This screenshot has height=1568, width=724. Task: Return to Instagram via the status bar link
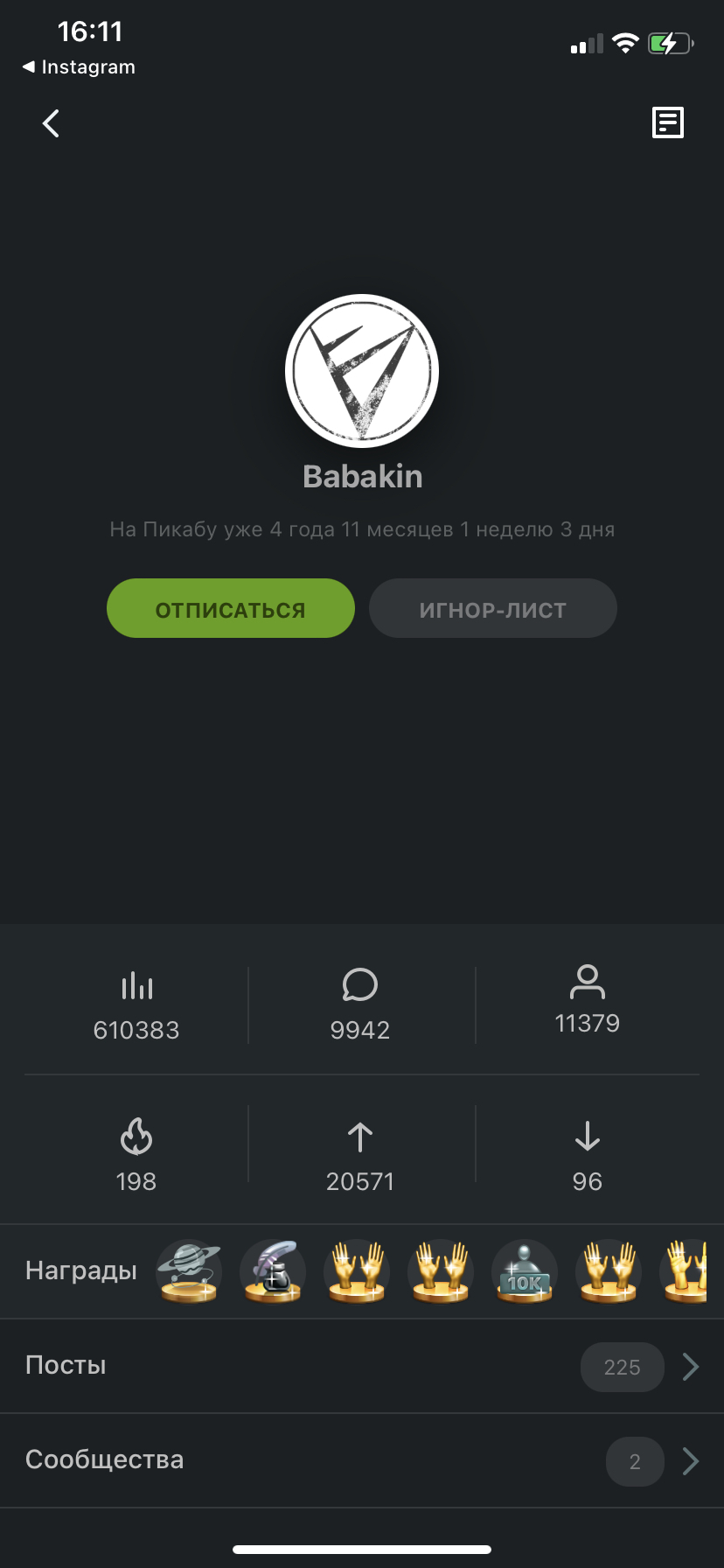(79, 67)
